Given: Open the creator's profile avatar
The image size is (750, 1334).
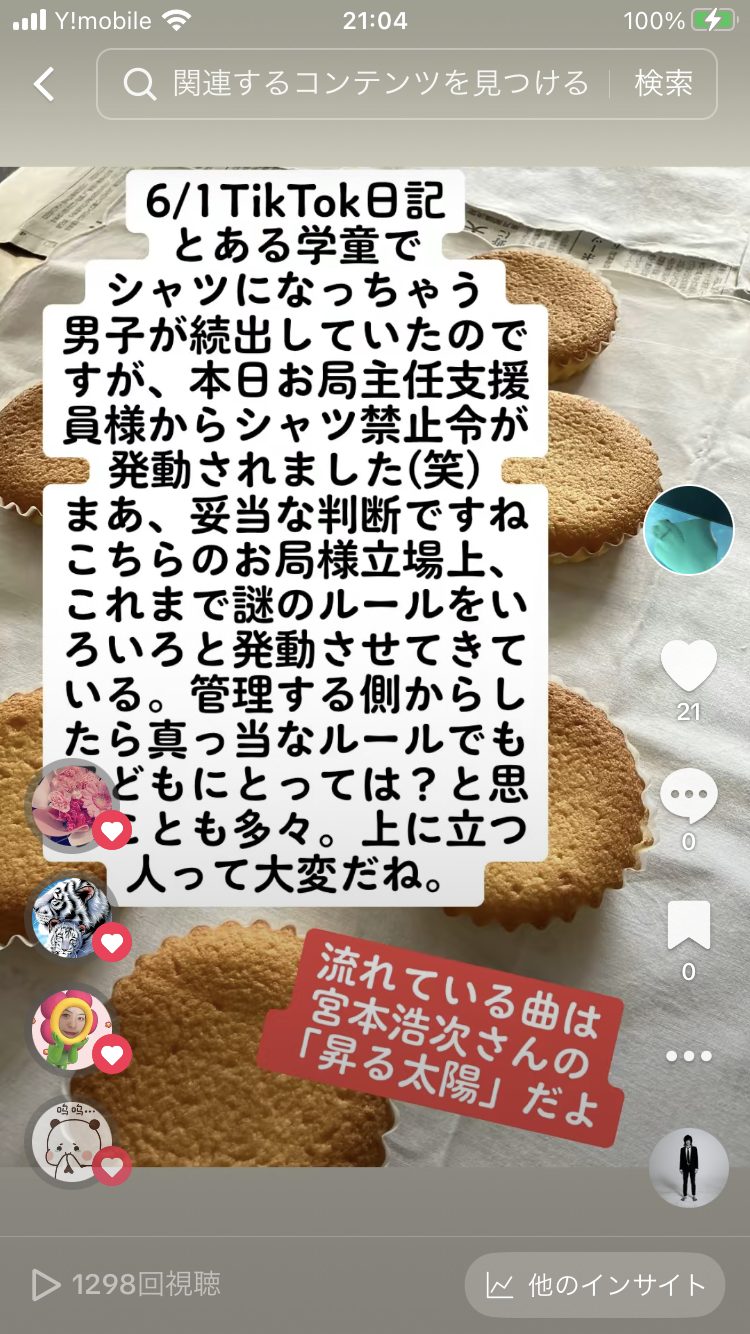Looking at the screenshot, I should coord(688,530).
